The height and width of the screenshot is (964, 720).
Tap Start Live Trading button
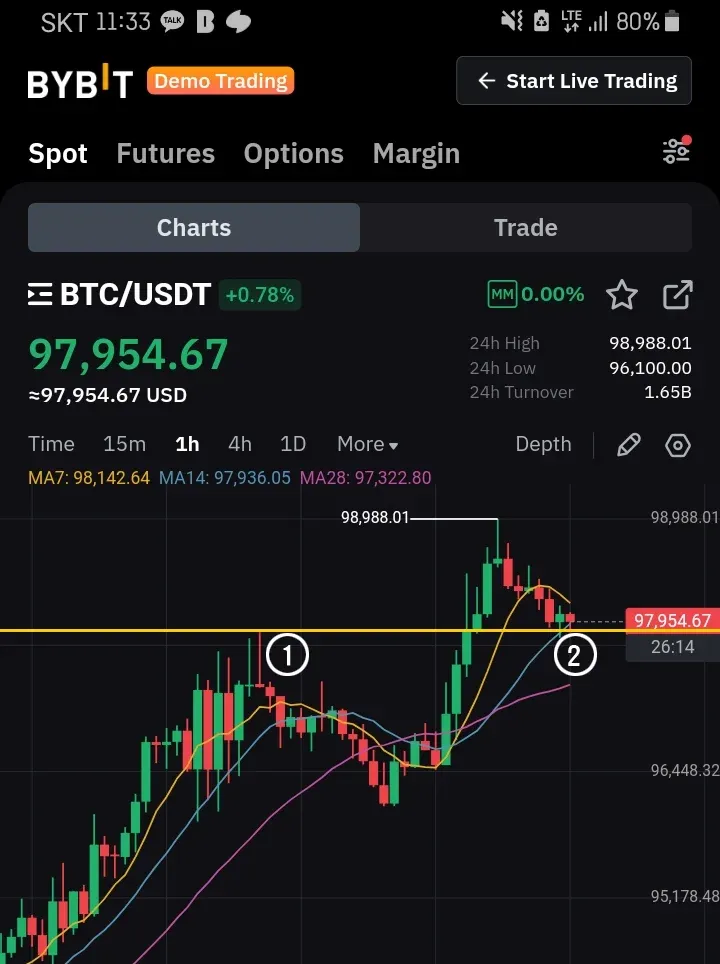coord(574,81)
